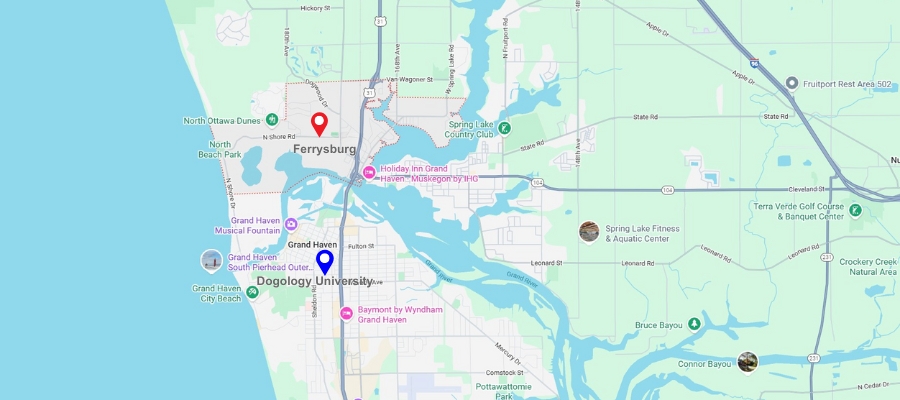Open the Bruce Bayou park marker
This screenshot has width=900, height=400.
693,324
